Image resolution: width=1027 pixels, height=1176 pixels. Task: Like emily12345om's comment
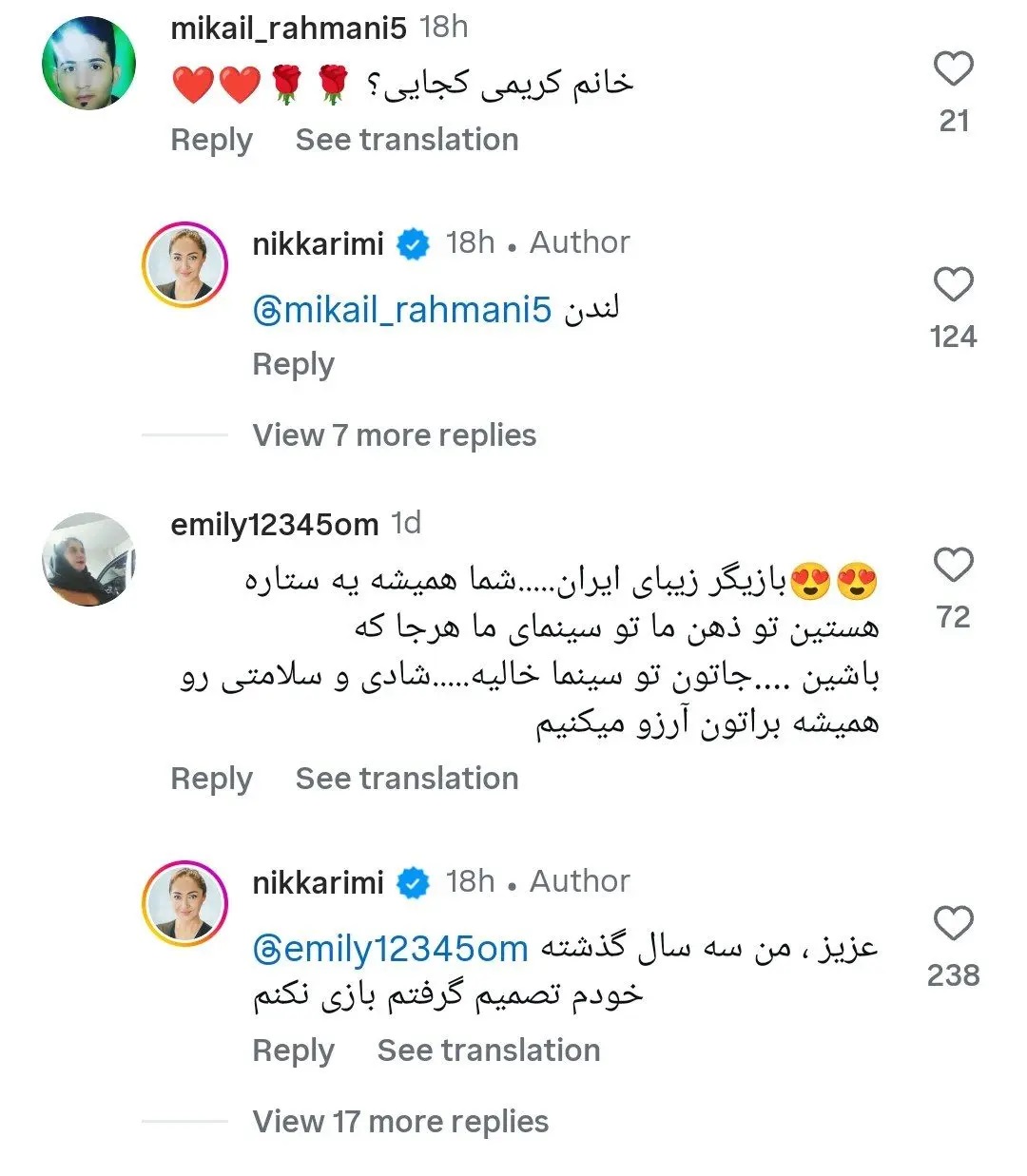pos(953,566)
